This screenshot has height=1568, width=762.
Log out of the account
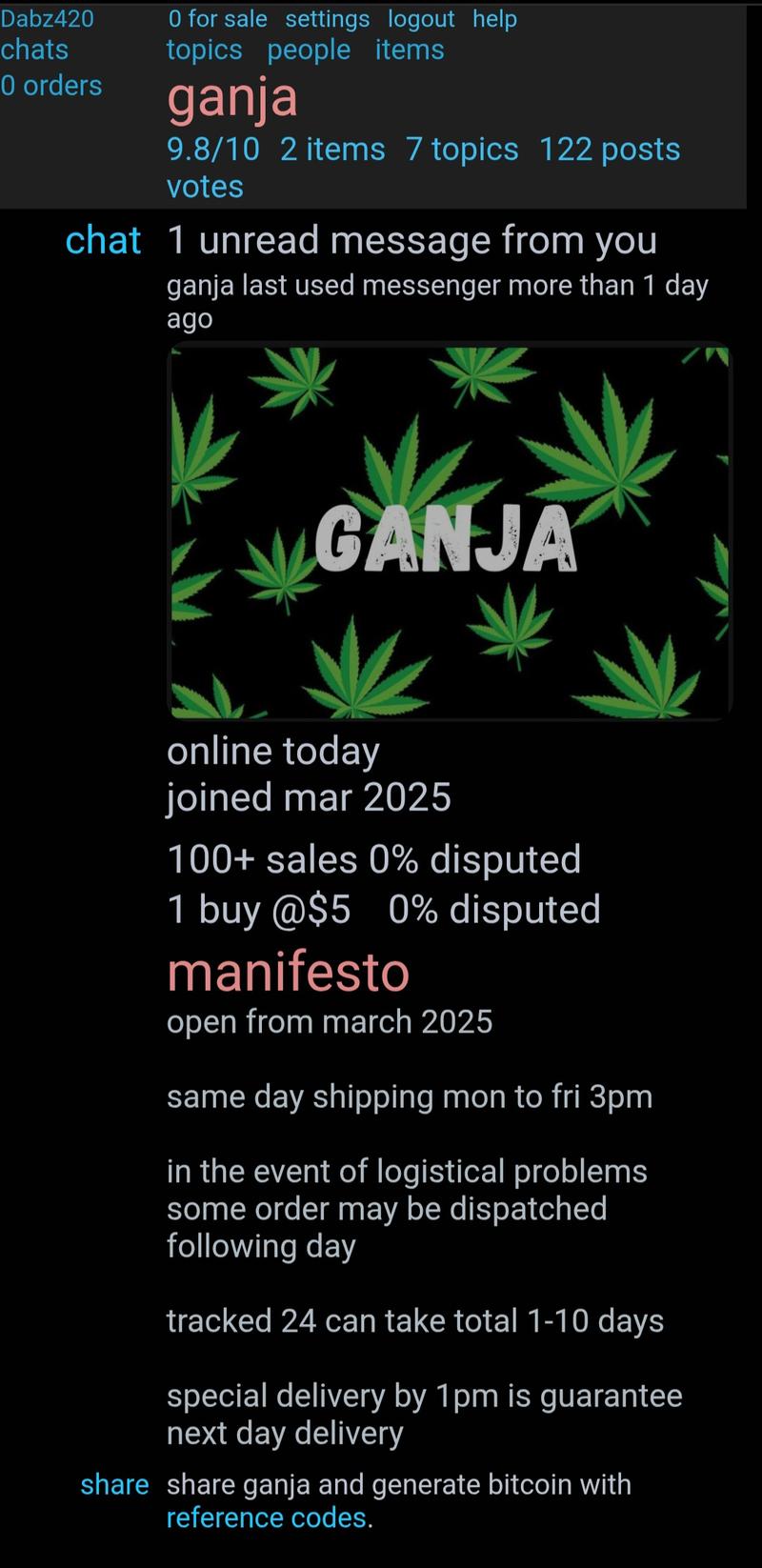421,19
